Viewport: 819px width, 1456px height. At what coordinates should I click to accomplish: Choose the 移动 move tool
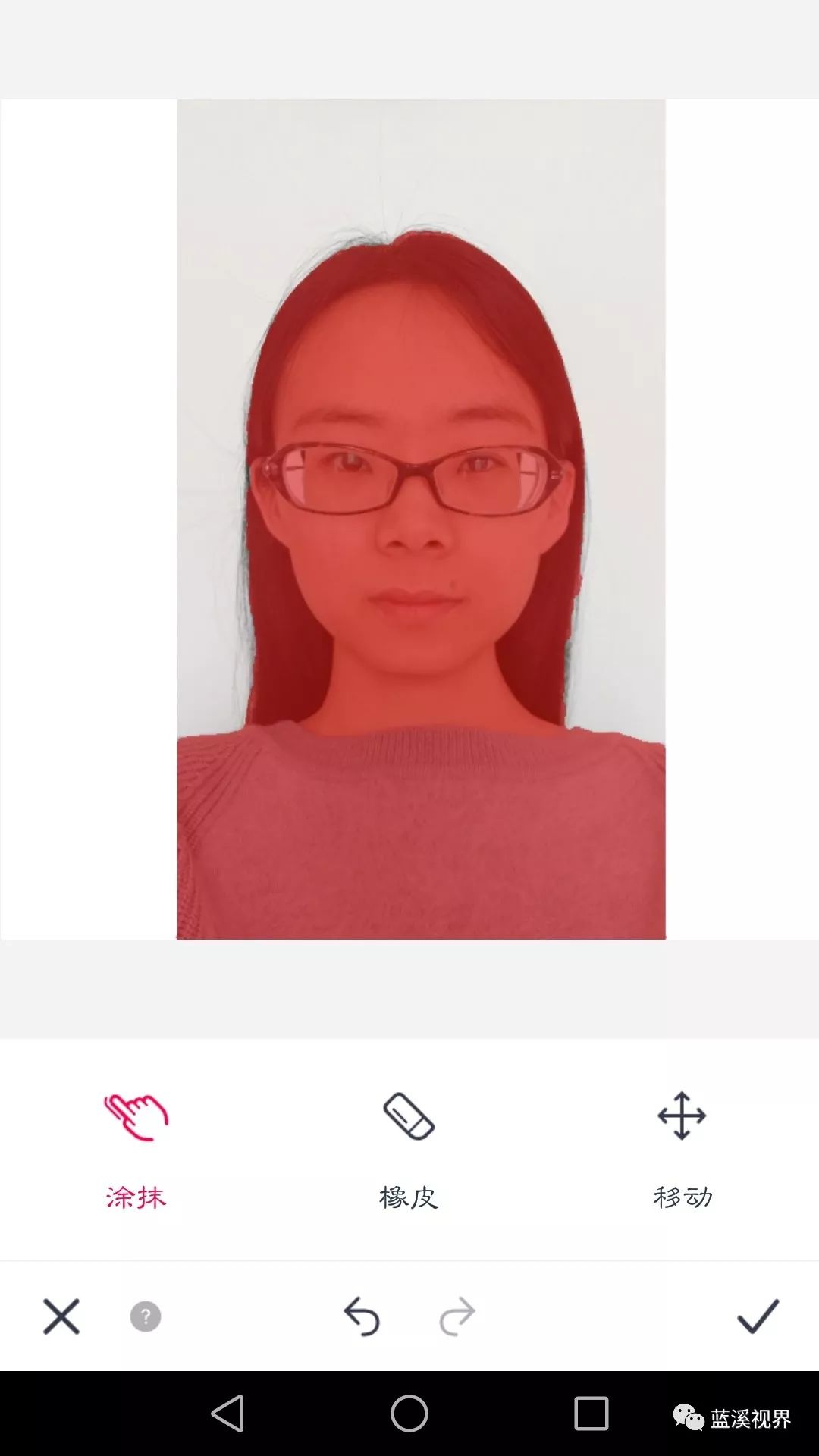click(682, 1147)
